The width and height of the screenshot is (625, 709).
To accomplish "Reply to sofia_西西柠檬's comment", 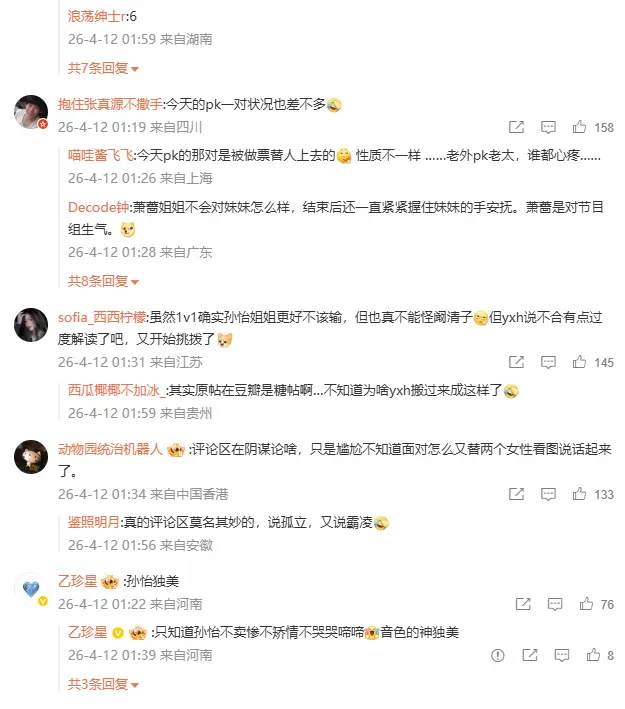I will pyautogui.click(x=548, y=363).
